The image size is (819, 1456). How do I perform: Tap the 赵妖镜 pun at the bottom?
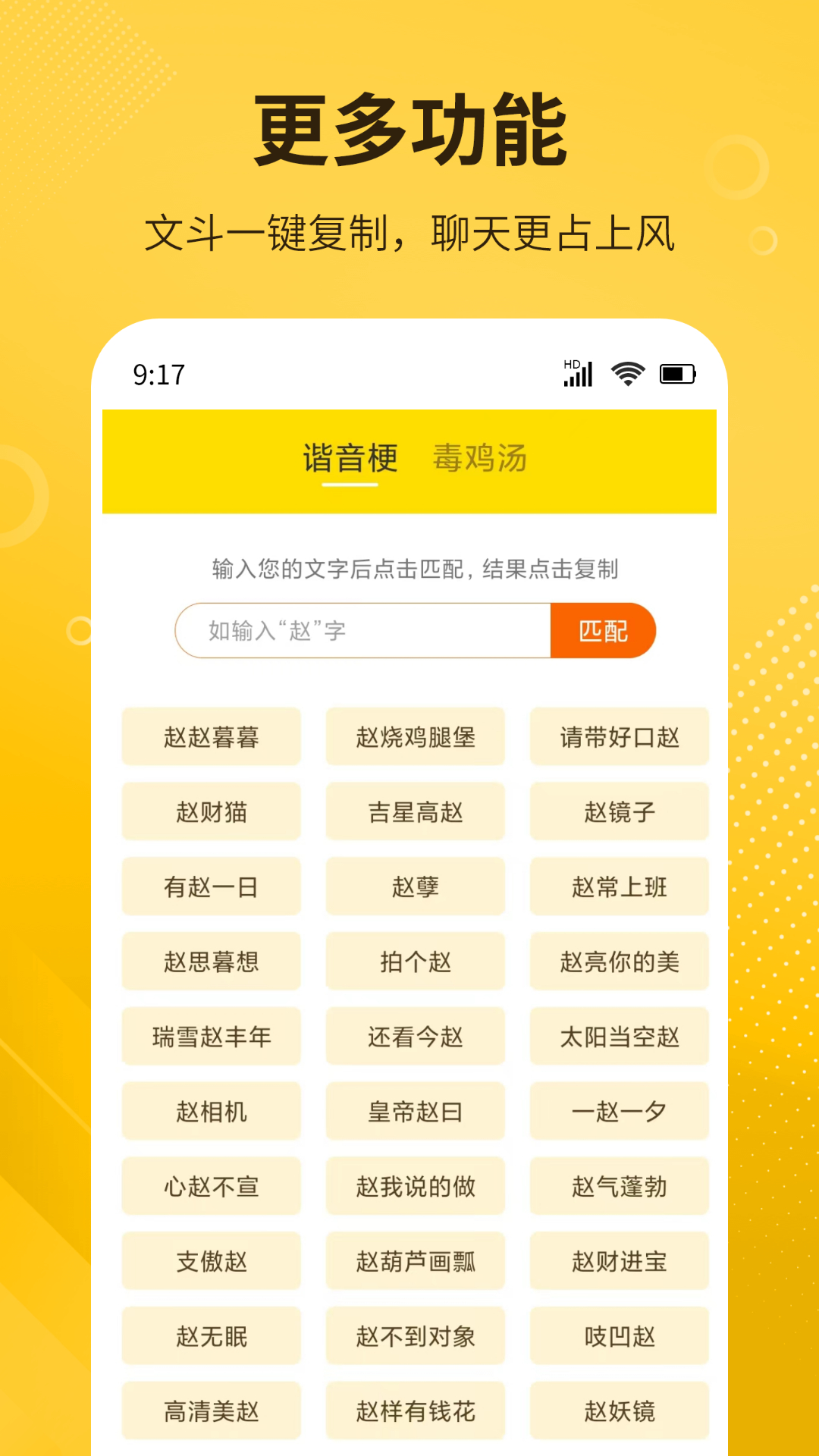[x=619, y=1410]
